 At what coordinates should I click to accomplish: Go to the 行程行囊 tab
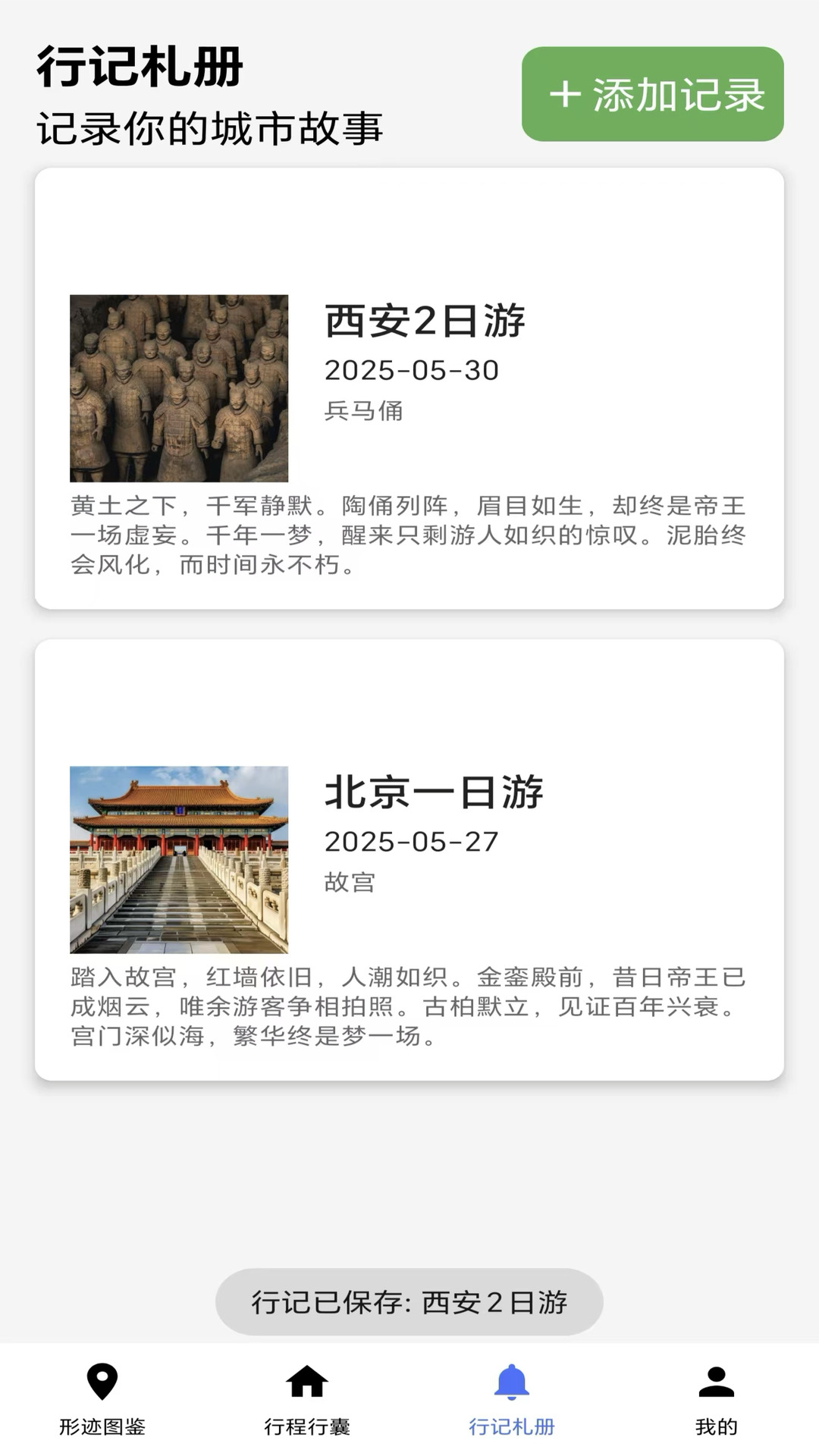click(x=307, y=1398)
